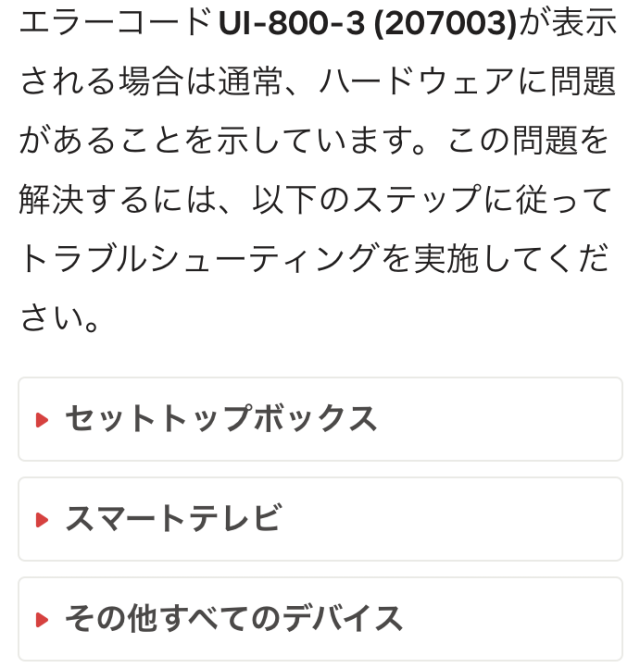Screen dimensions: 640x668
Task: Expand the その他すべてのデバイス section
Action: coord(233,619)
